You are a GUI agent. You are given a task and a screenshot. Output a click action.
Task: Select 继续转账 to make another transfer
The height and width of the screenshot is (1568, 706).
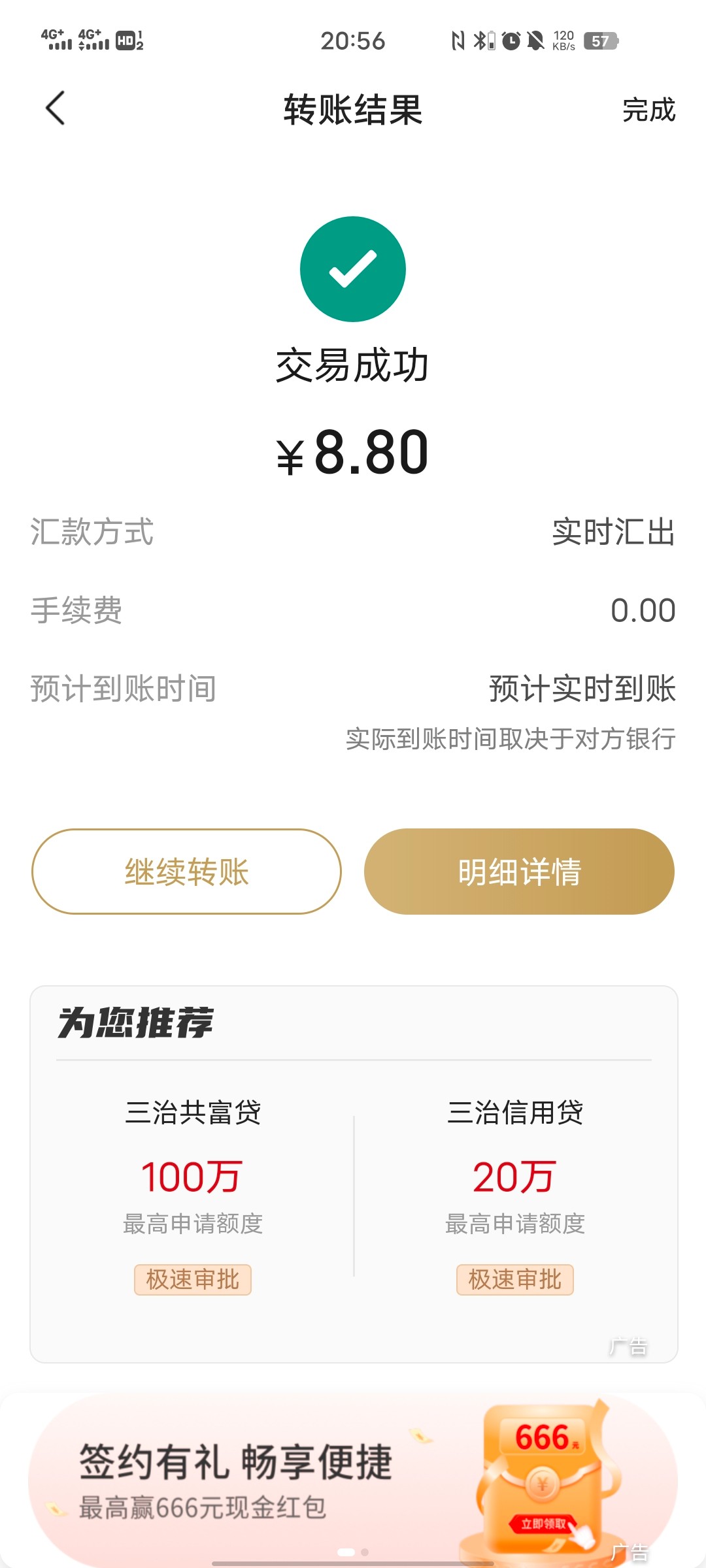click(x=186, y=872)
